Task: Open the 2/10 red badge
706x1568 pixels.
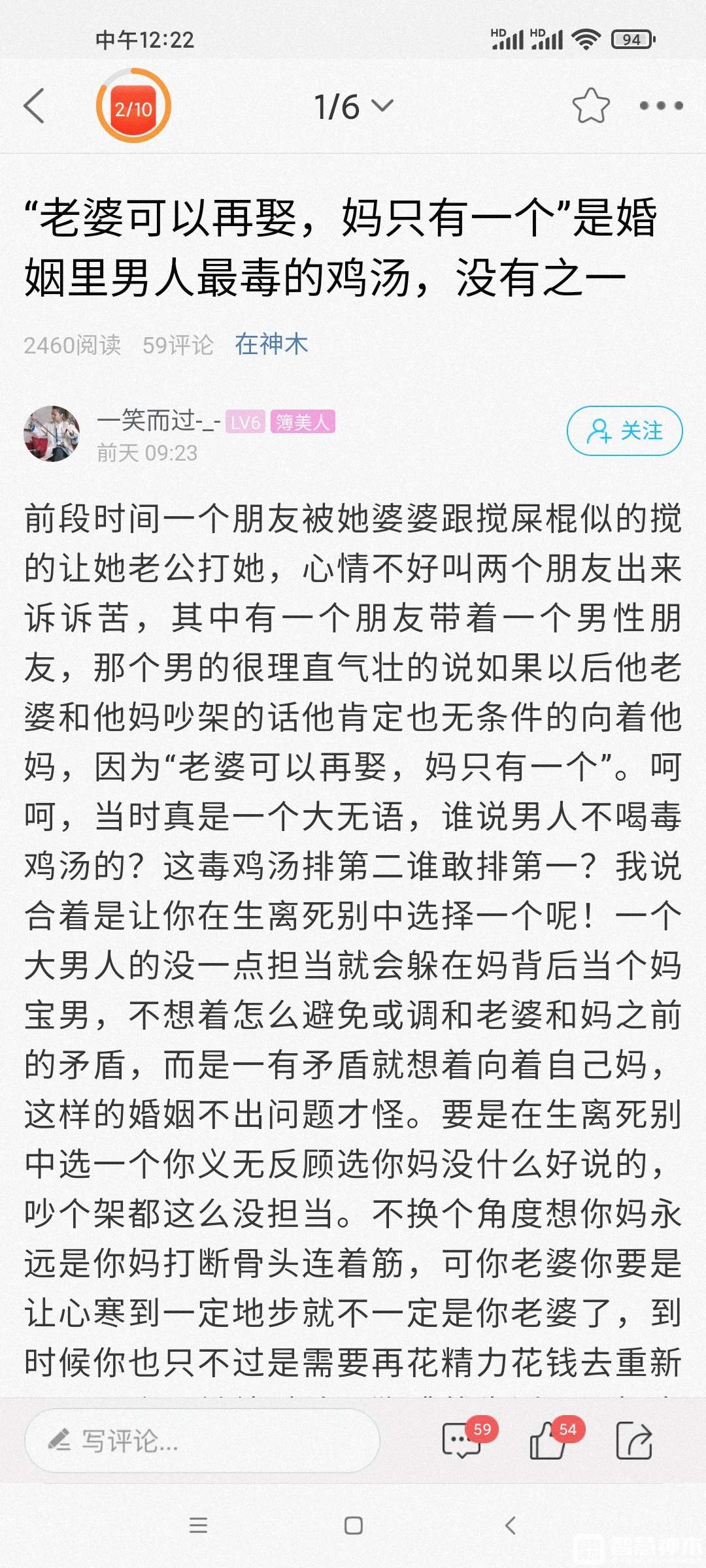Action: click(x=133, y=106)
